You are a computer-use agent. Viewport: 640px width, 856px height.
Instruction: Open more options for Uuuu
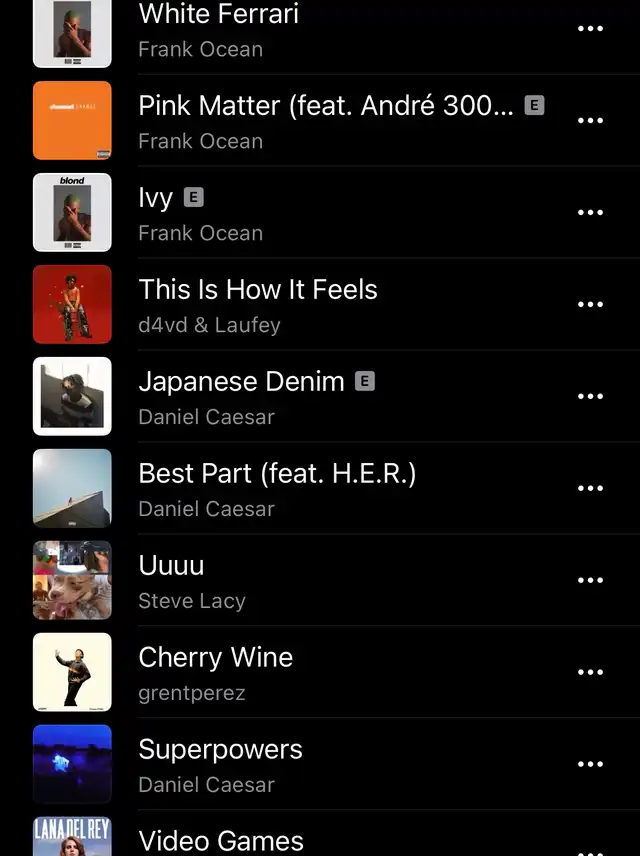pos(590,581)
